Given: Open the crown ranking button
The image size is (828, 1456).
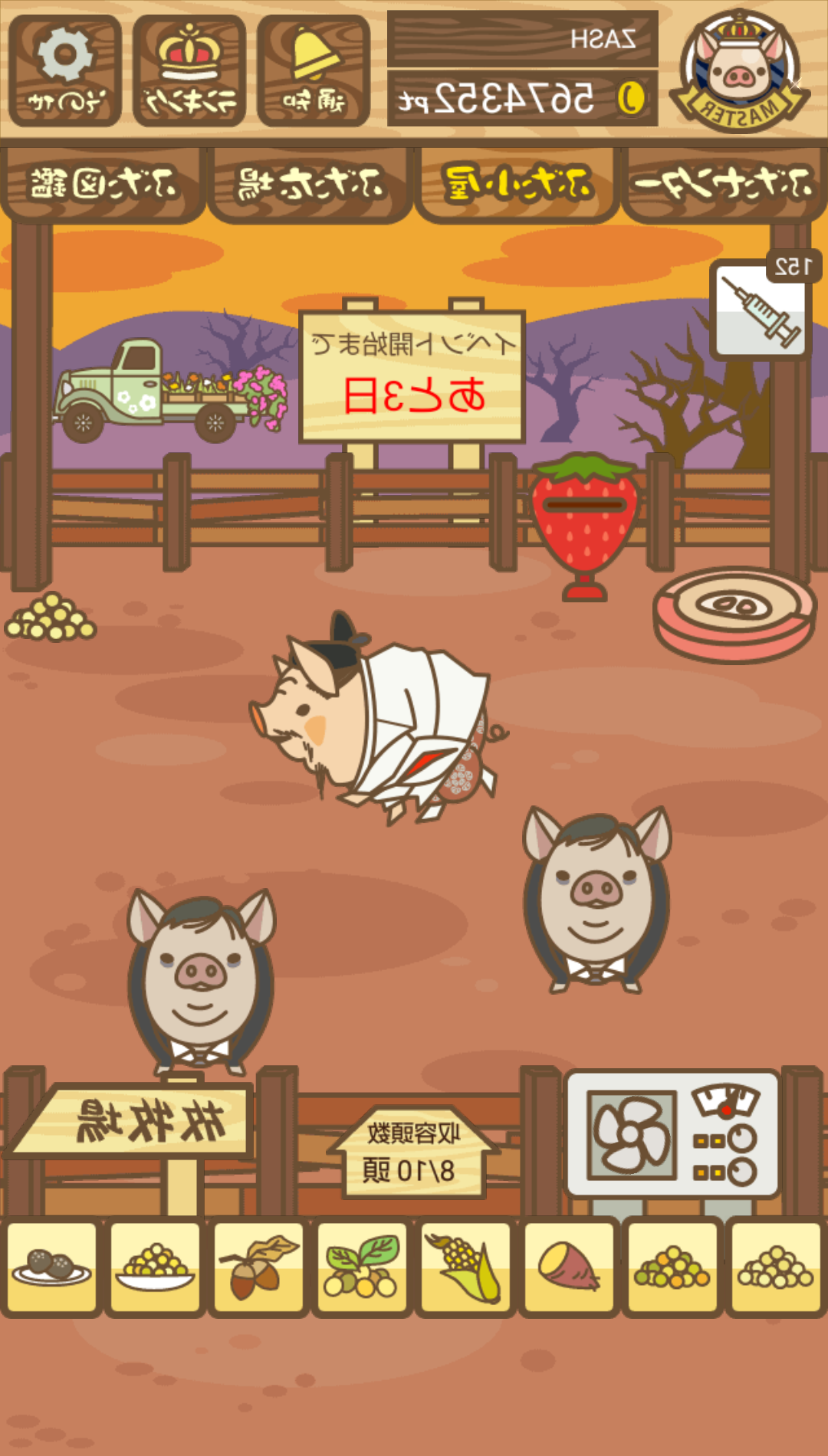Looking at the screenshot, I should 189,71.
